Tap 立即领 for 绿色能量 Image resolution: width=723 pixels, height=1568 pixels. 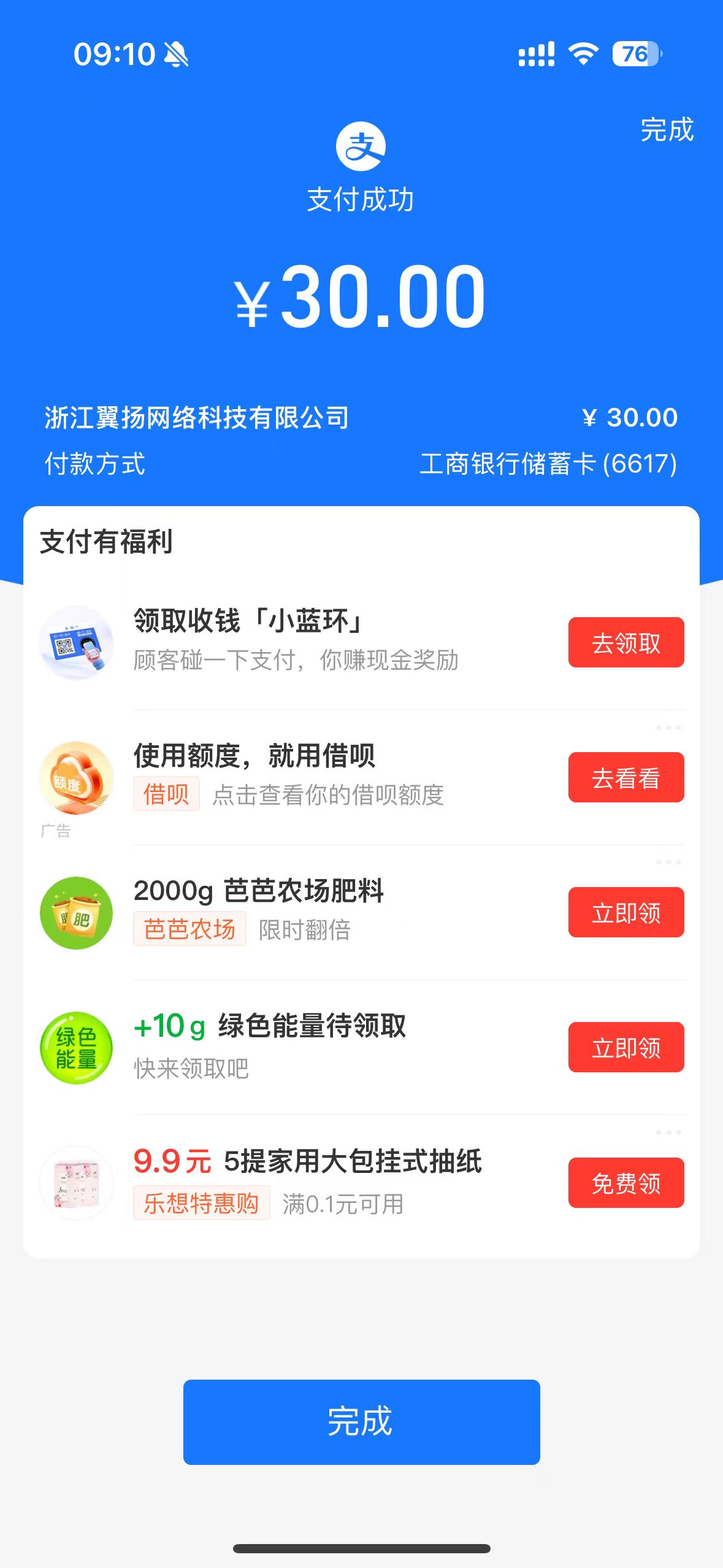coord(625,1047)
